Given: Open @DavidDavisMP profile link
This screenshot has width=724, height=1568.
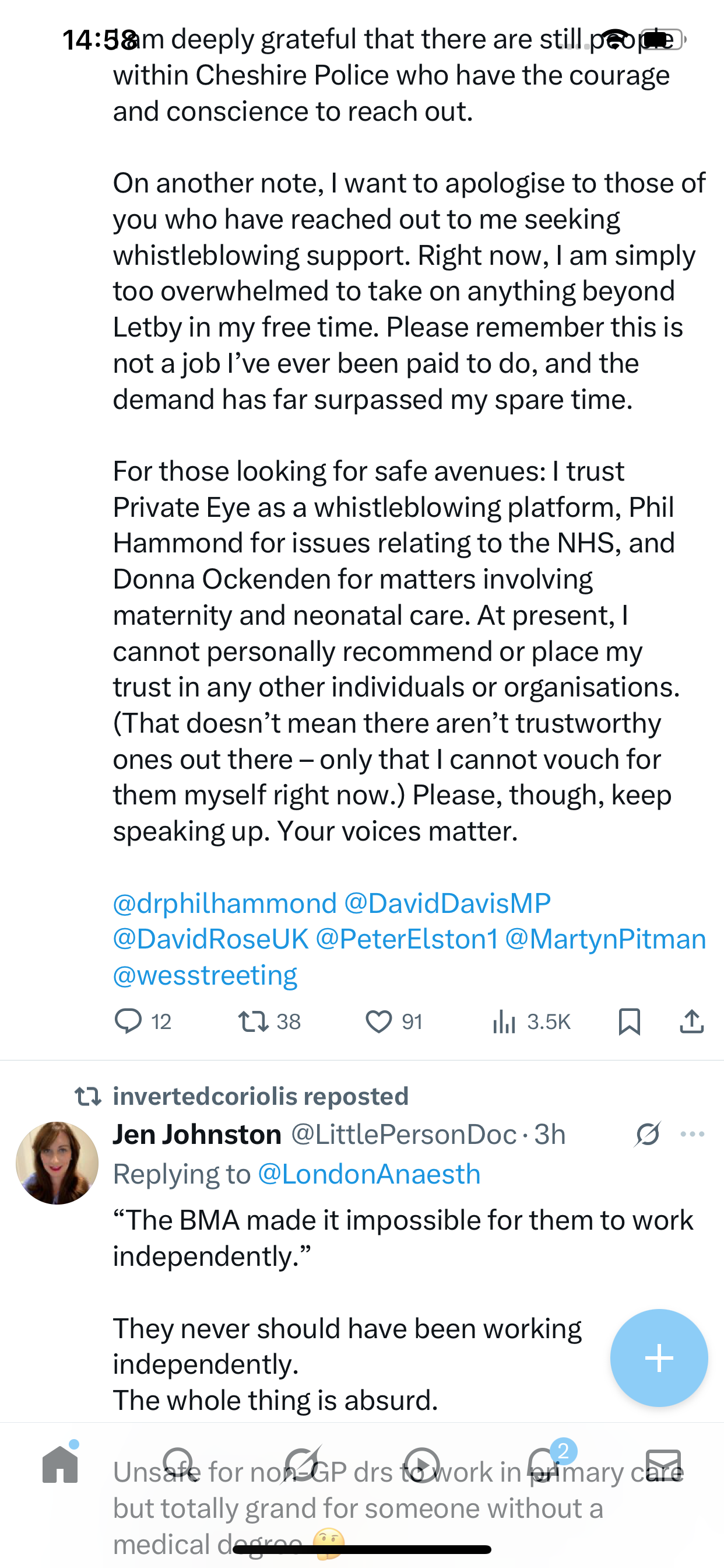Looking at the screenshot, I should 447,902.
